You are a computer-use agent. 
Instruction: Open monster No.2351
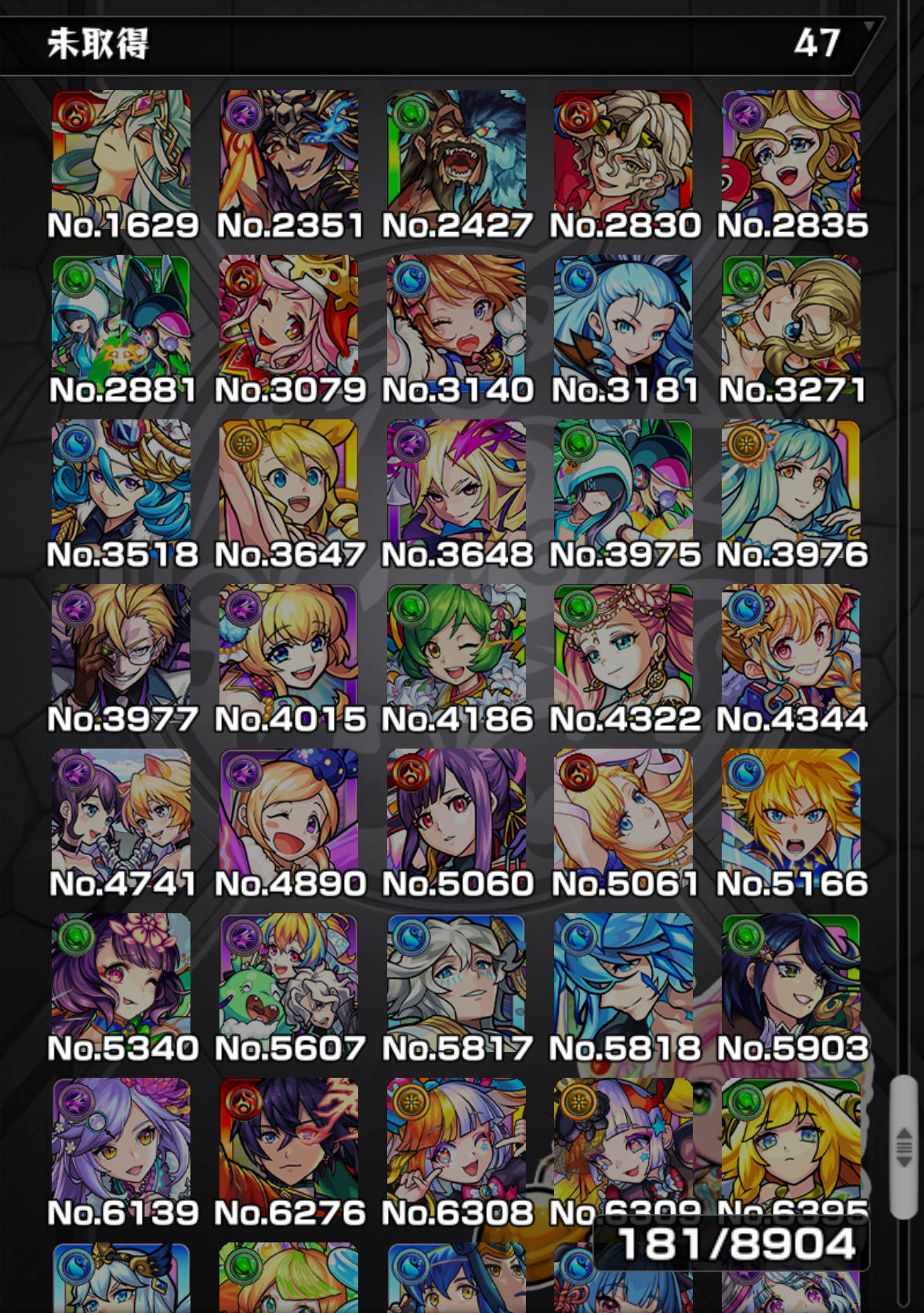289,153
